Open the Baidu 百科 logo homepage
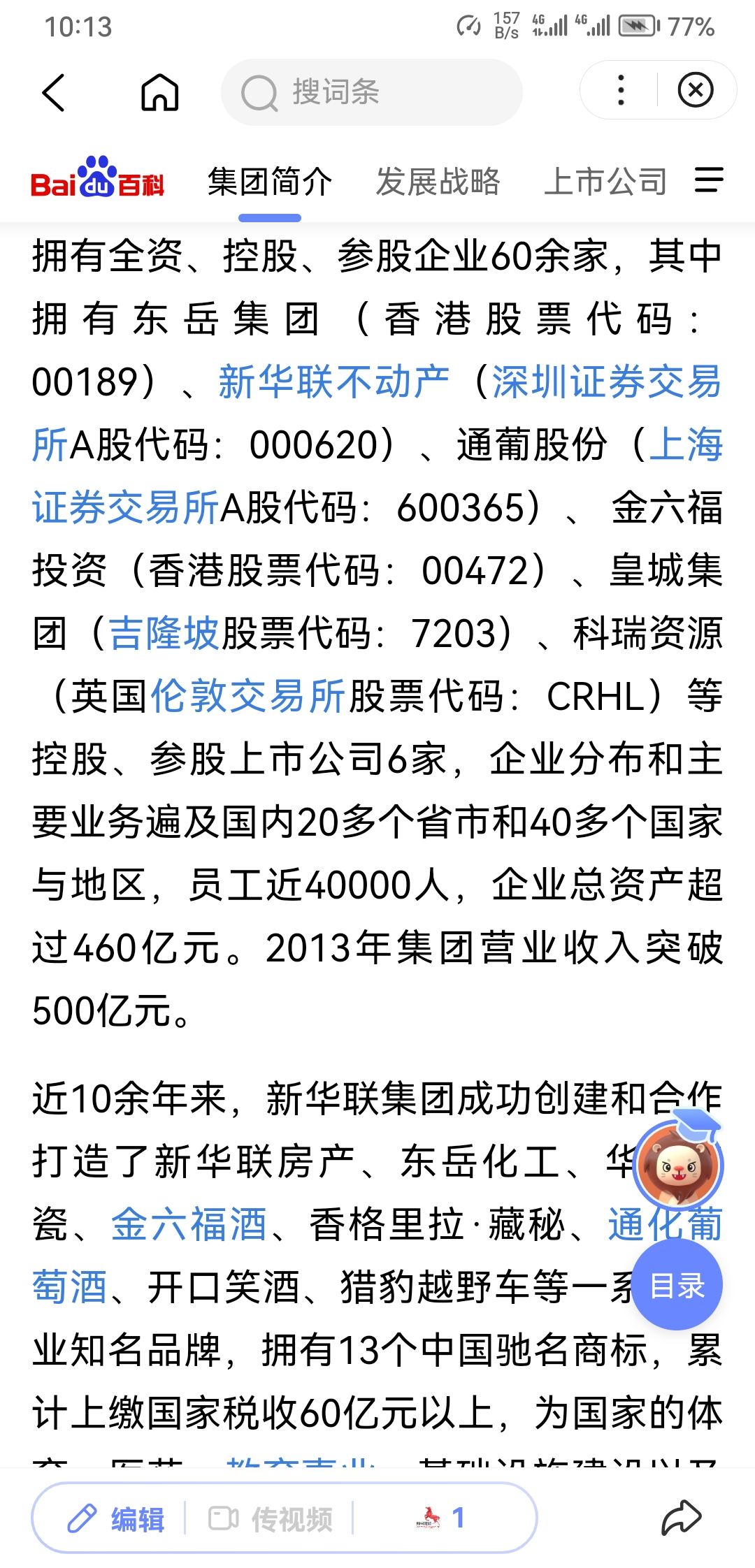 [98, 178]
